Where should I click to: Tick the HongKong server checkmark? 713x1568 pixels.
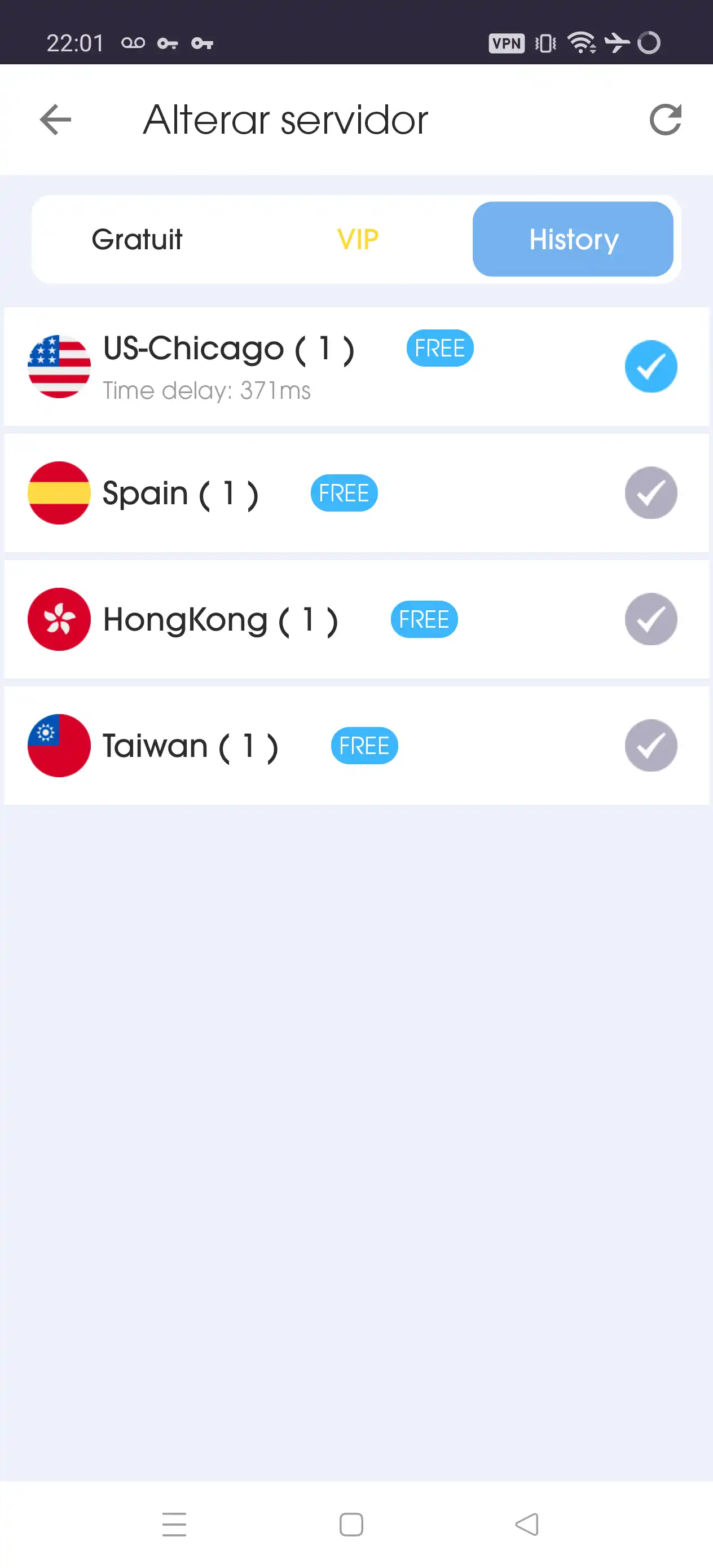point(650,619)
